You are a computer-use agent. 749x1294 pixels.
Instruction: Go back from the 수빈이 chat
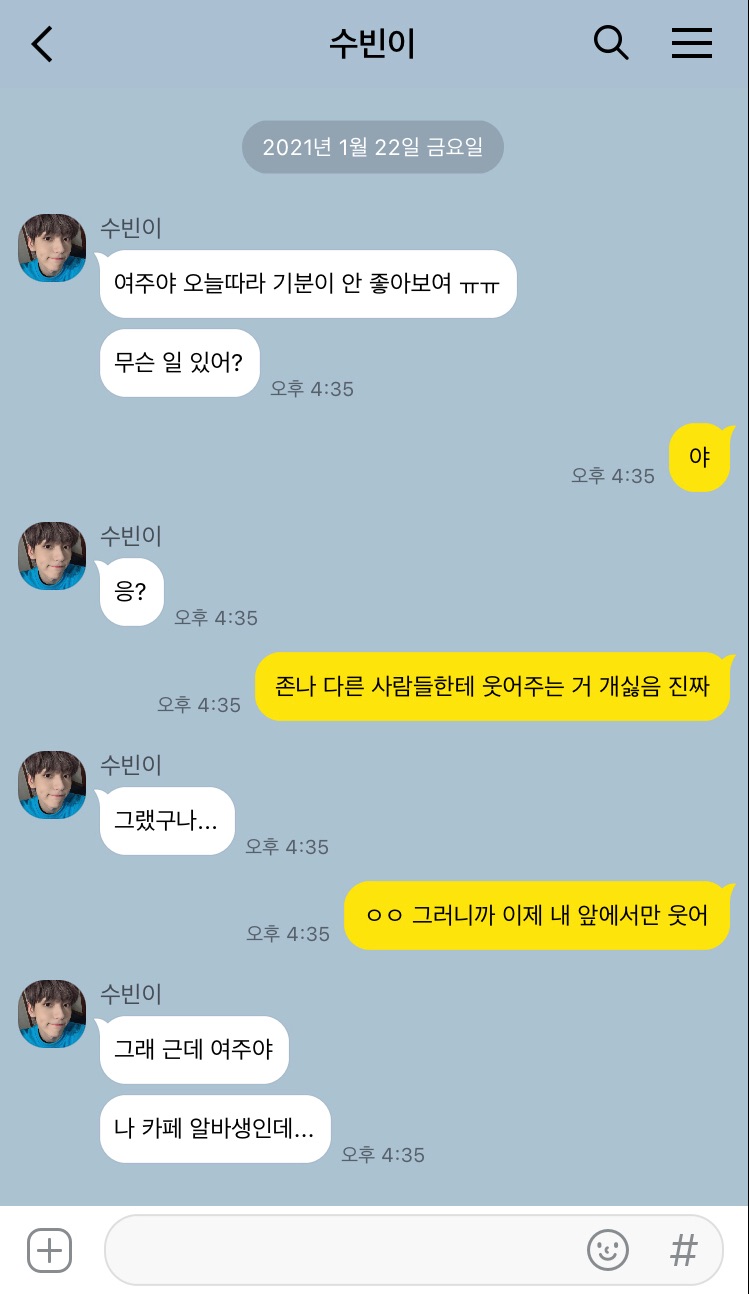tap(42, 44)
